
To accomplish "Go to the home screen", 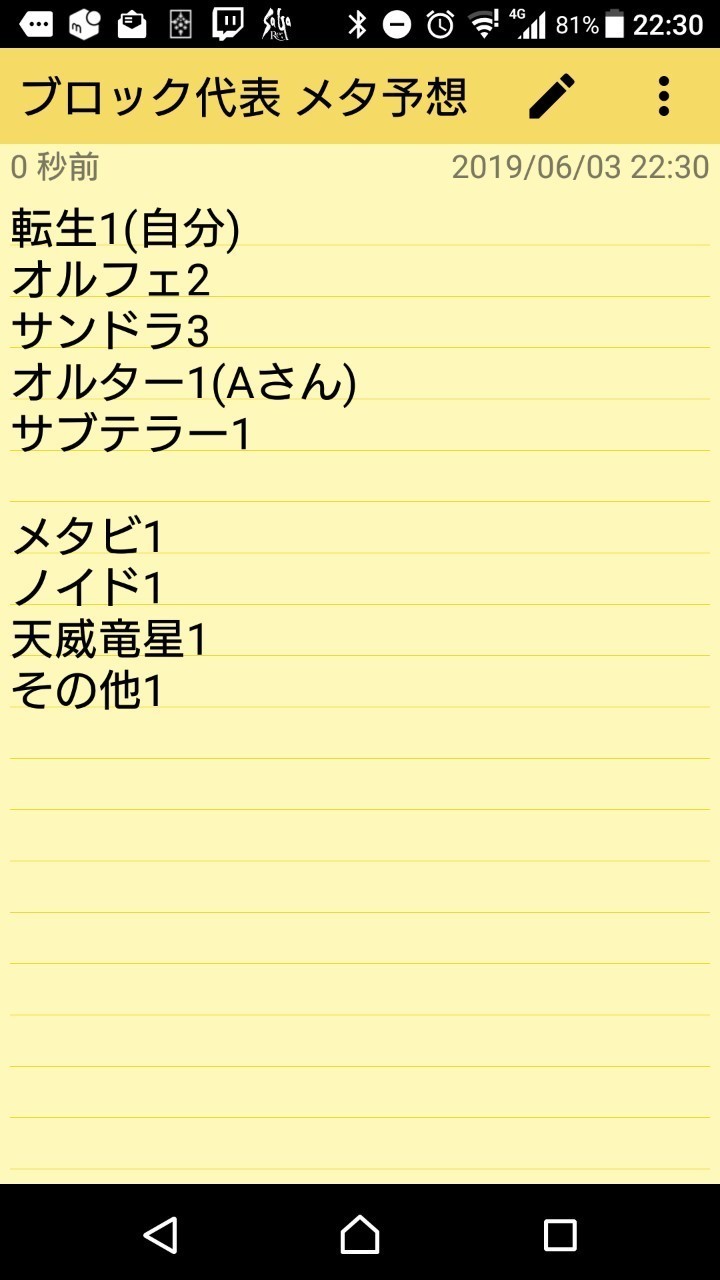I will pyautogui.click(x=360, y=1234).
